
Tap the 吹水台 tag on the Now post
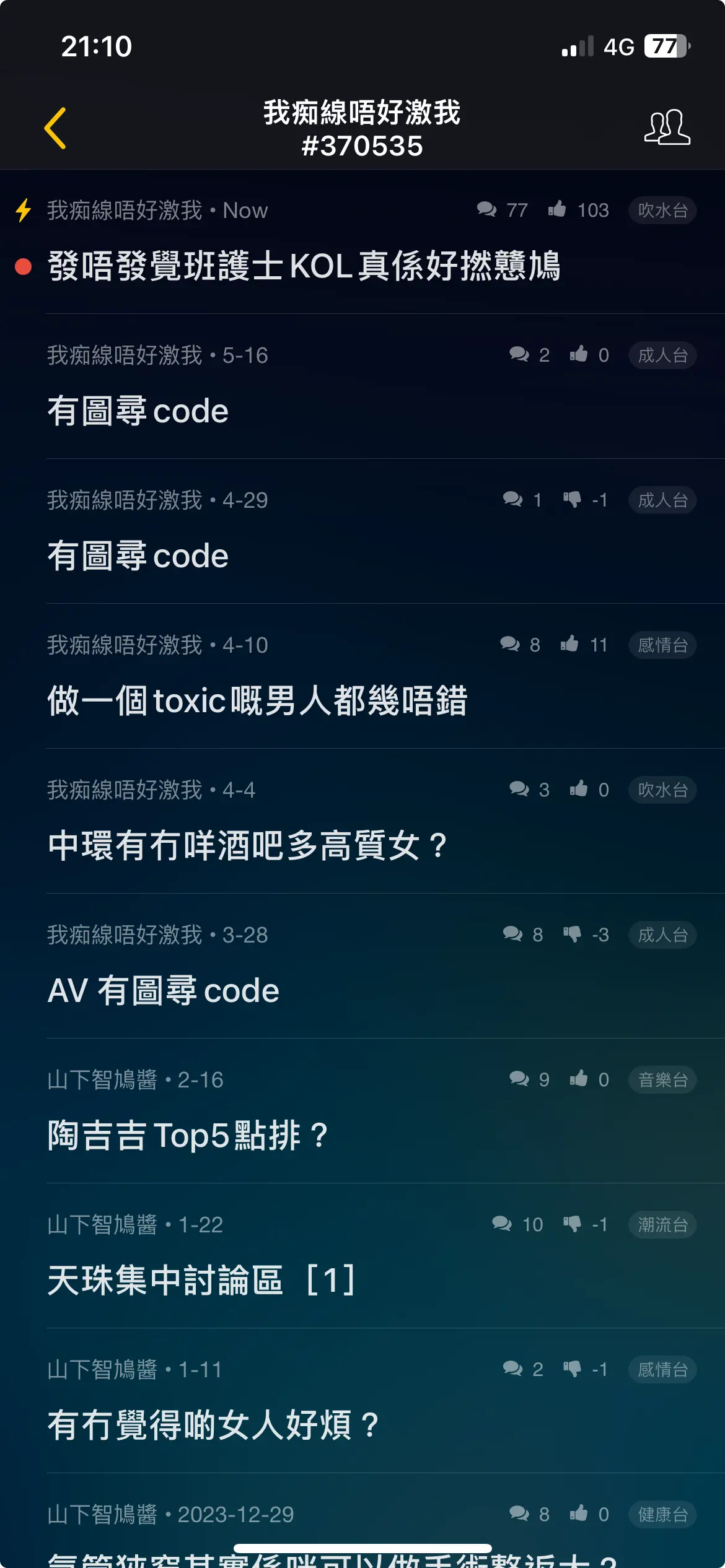[x=662, y=211]
